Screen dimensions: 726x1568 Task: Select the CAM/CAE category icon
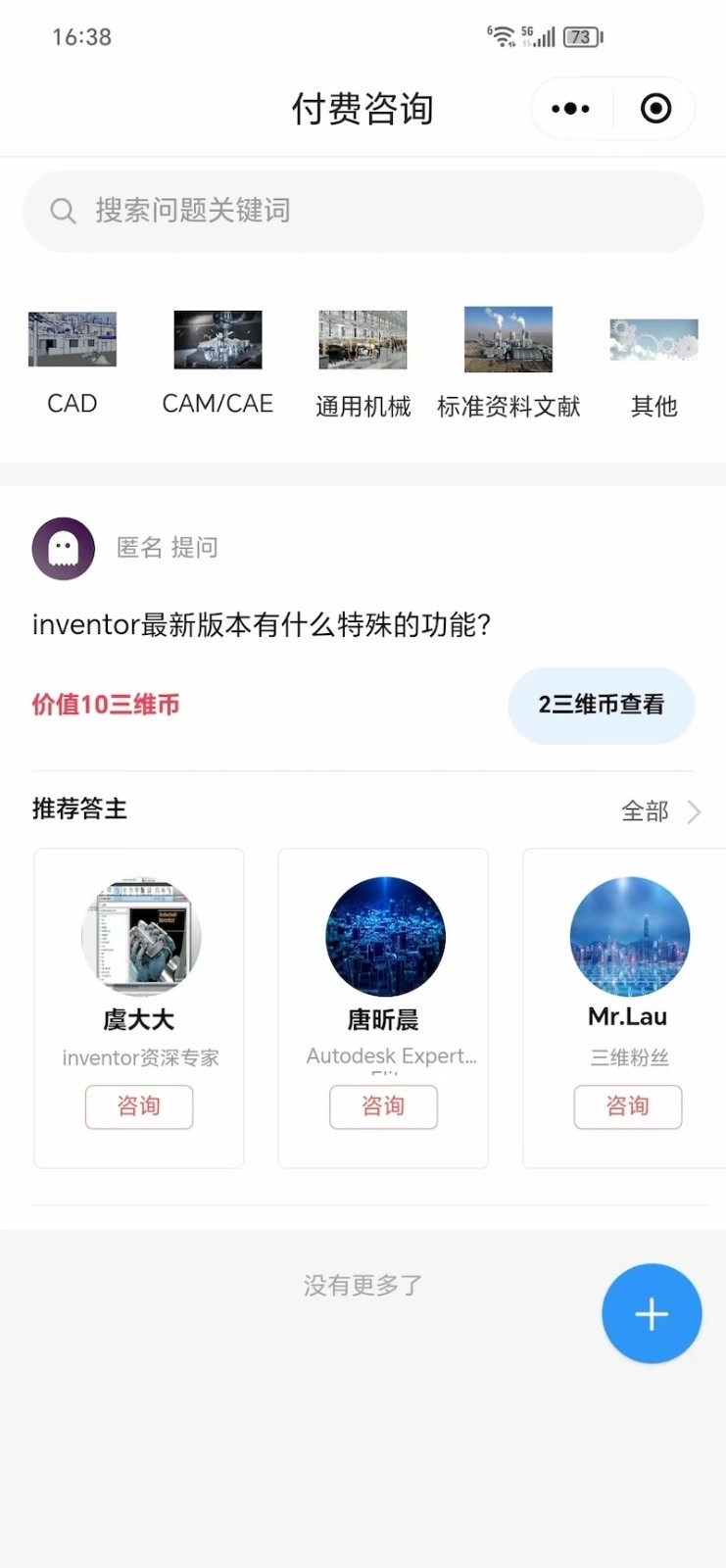[218, 339]
